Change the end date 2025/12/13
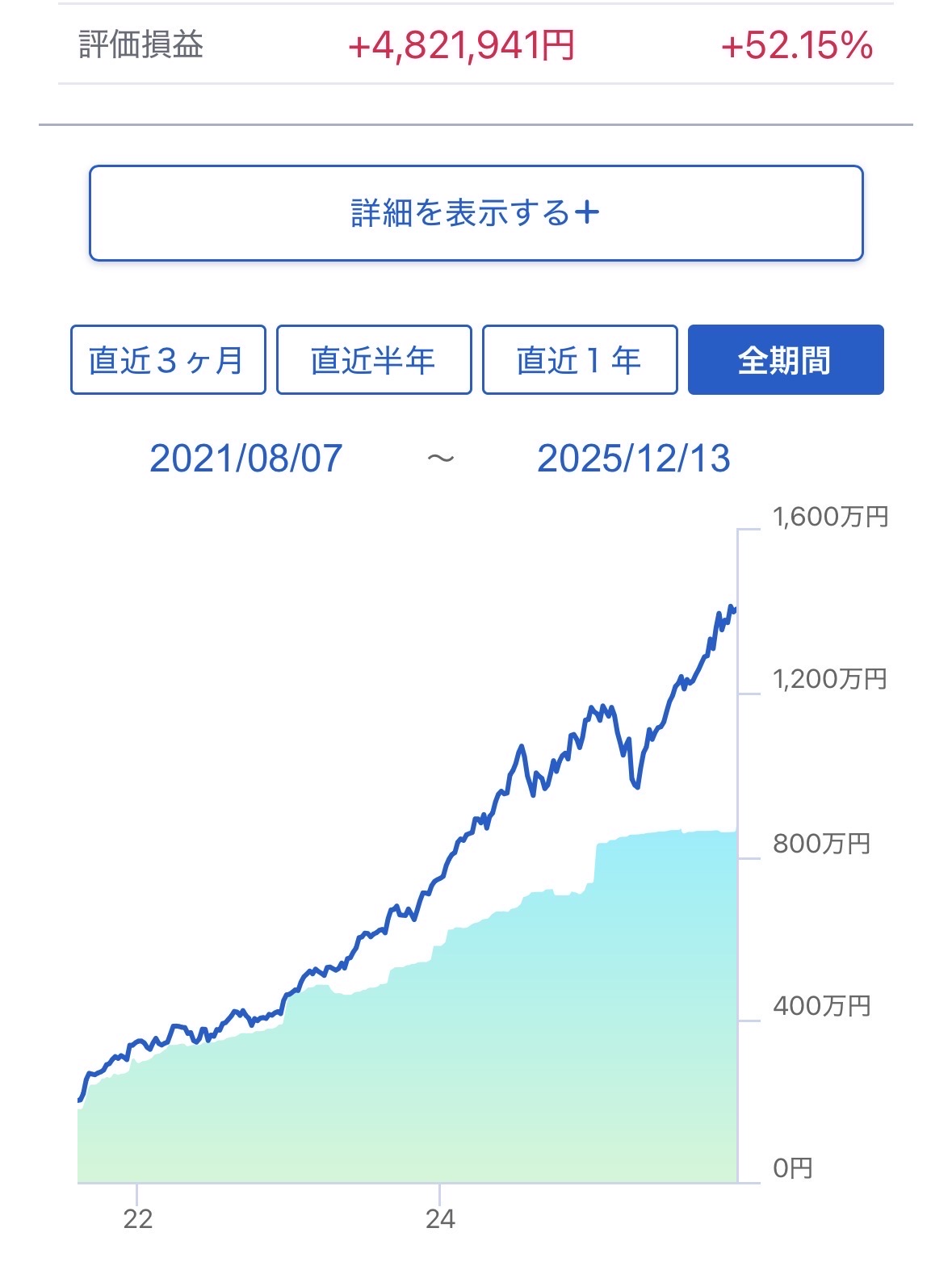The width and height of the screenshot is (952, 1270). click(x=634, y=459)
